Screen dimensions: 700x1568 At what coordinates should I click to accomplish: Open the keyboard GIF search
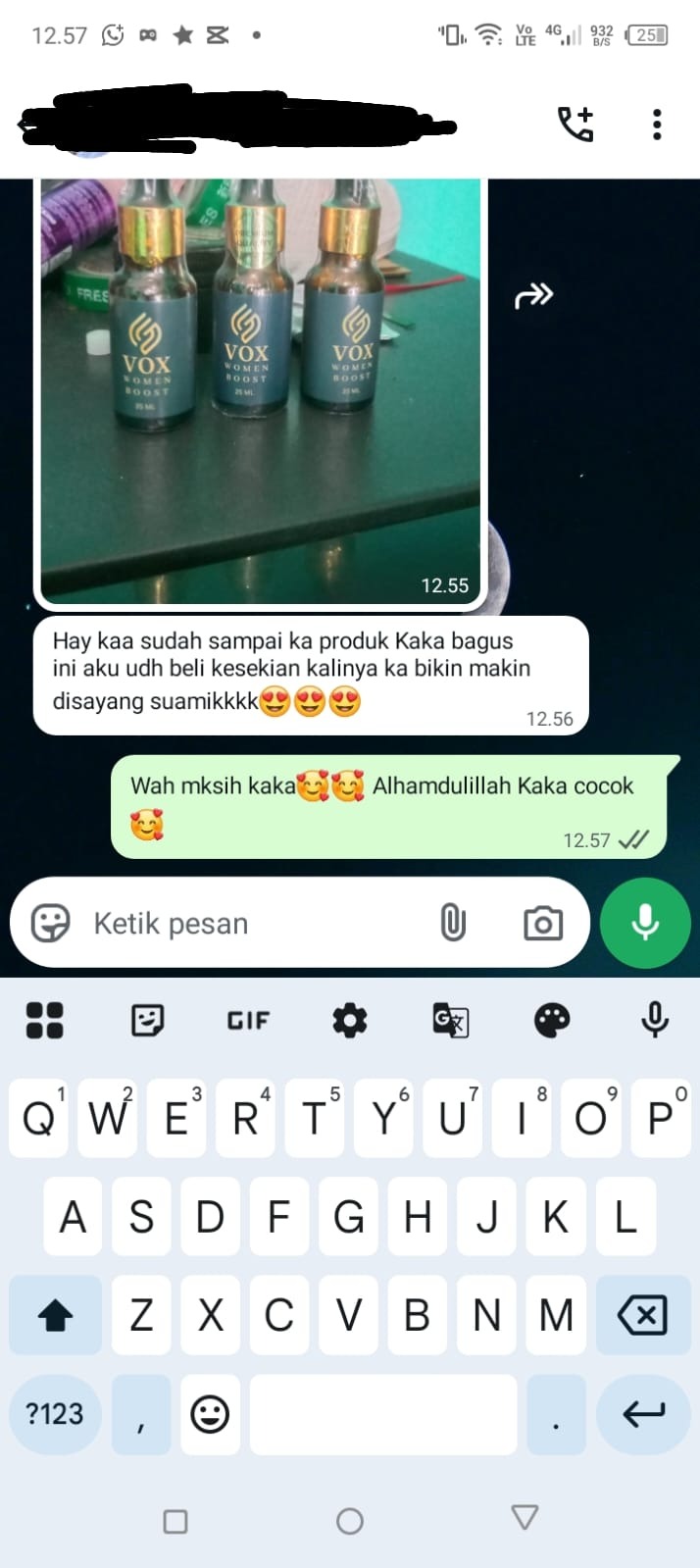[248, 1021]
